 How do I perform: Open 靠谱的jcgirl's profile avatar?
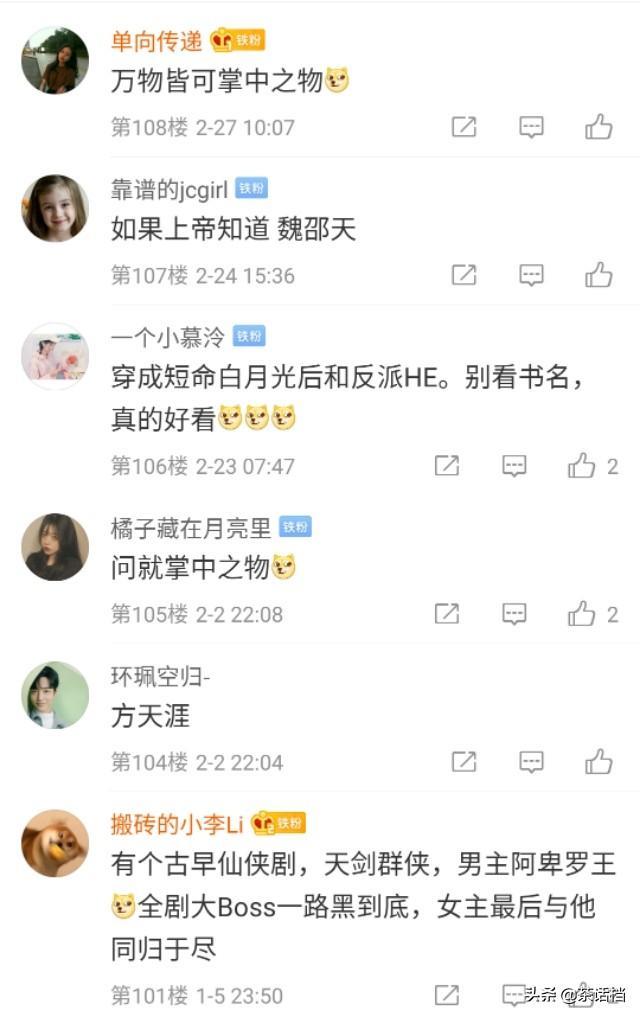click(55, 208)
